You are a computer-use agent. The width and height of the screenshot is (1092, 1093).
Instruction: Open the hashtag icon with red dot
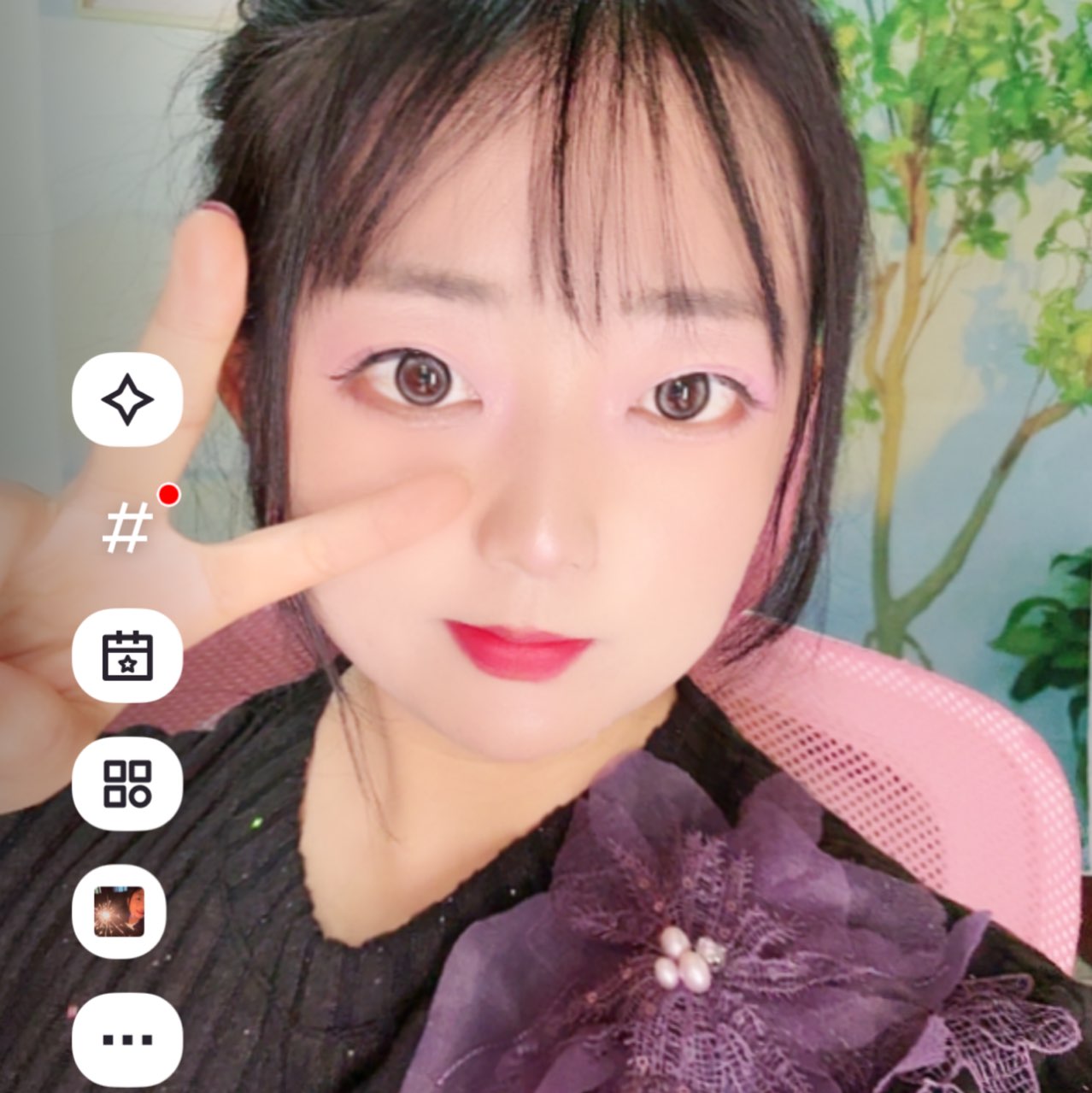pyautogui.click(x=127, y=527)
